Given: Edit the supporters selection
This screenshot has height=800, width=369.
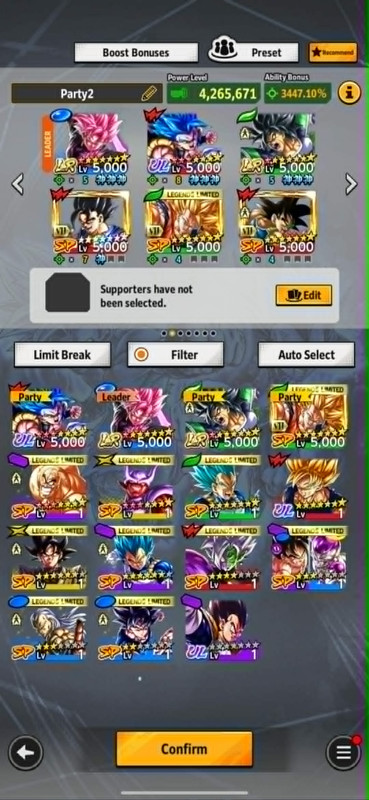Looking at the screenshot, I should pyautogui.click(x=304, y=295).
